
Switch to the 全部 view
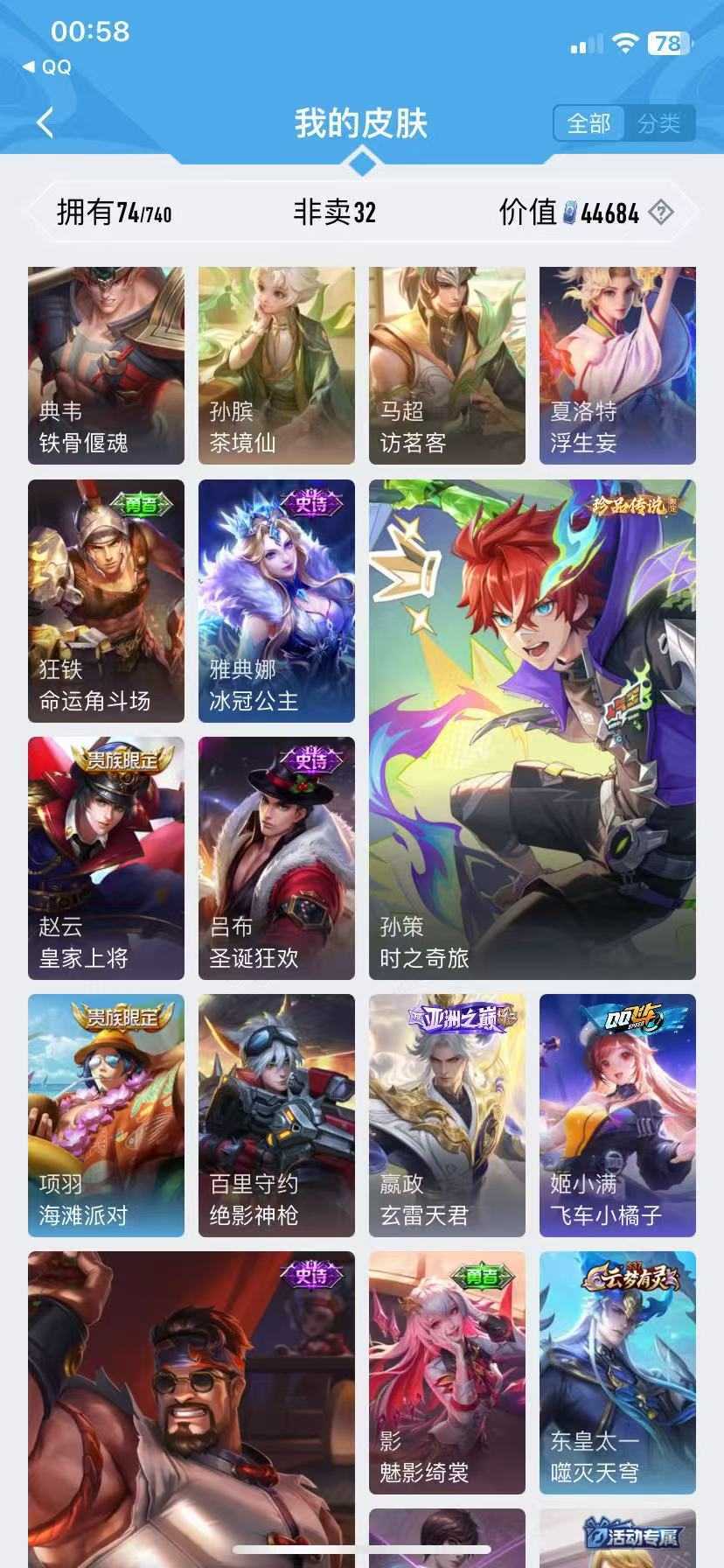click(588, 123)
